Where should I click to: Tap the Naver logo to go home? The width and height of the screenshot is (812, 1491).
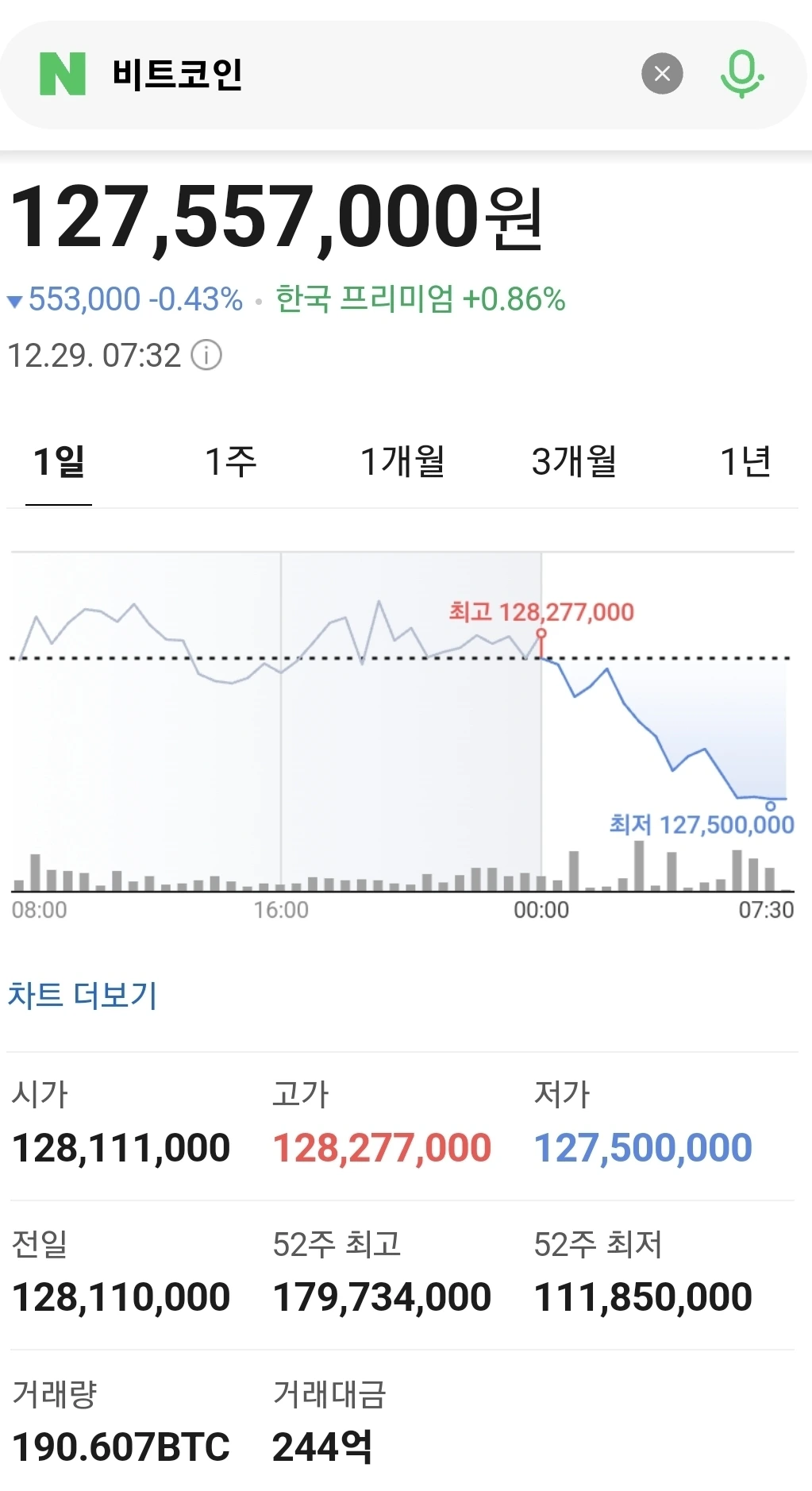pos(63,74)
